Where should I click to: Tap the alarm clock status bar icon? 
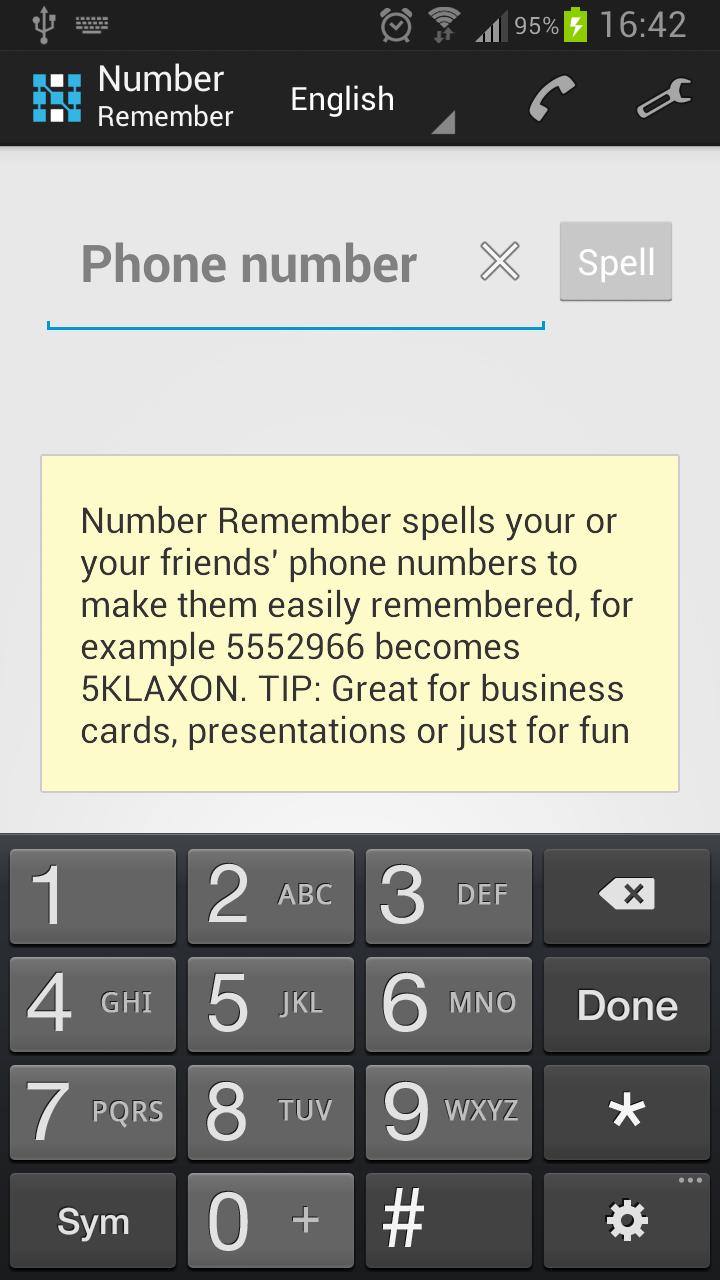[397, 27]
